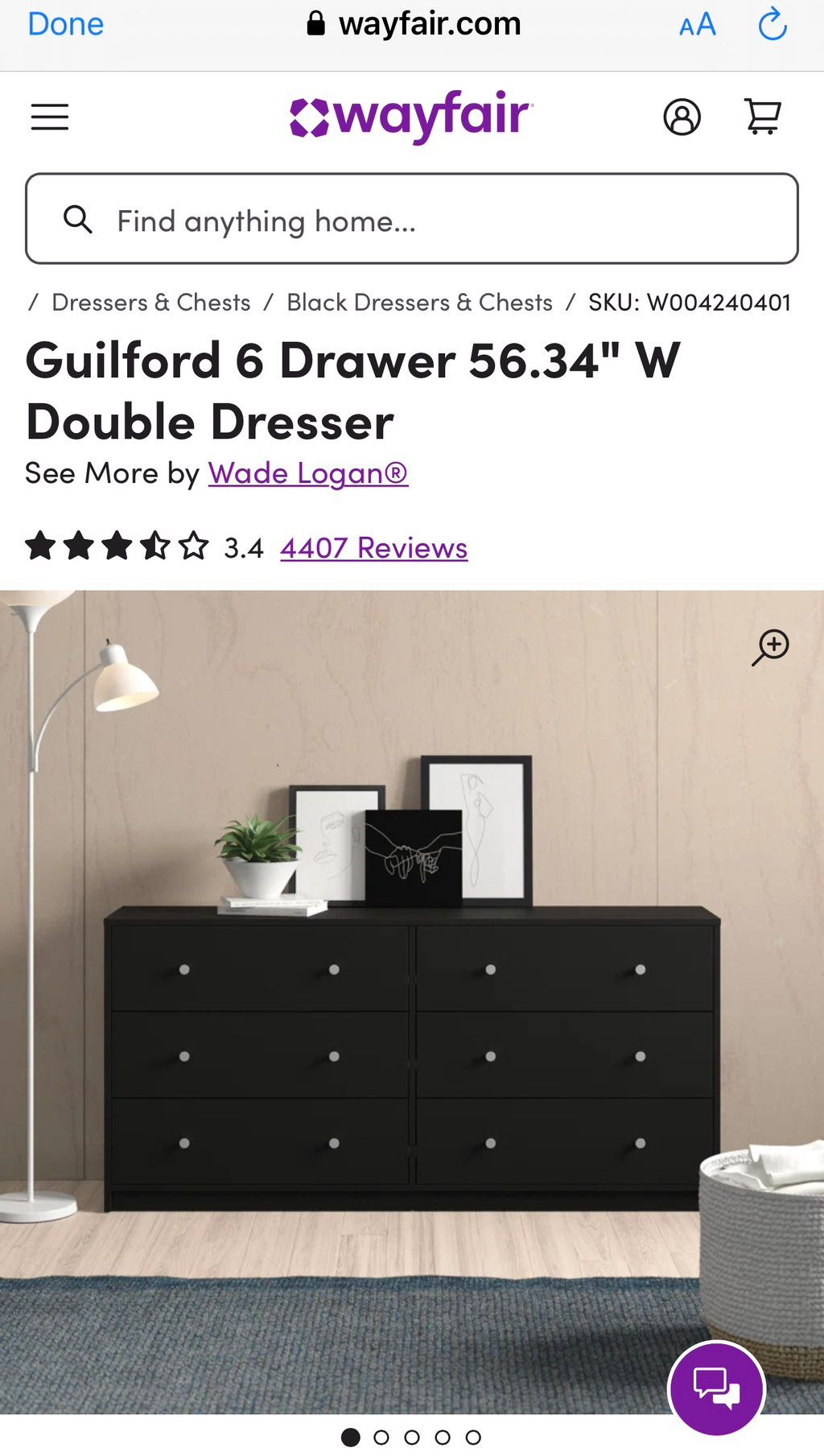
Task: Open the account profile icon
Action: tap(682, 118)
